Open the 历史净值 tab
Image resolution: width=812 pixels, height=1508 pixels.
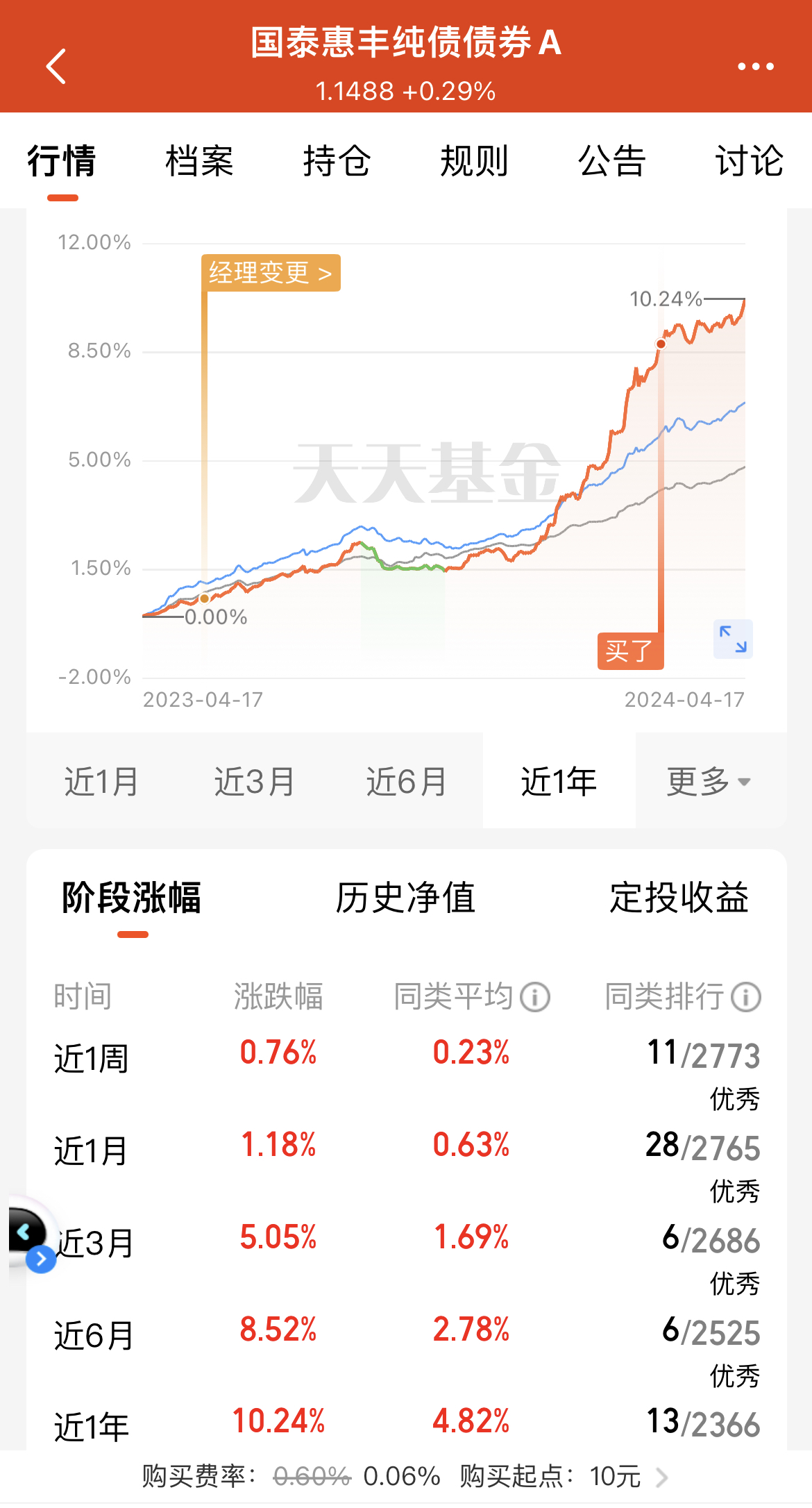(x=405, y=898)
